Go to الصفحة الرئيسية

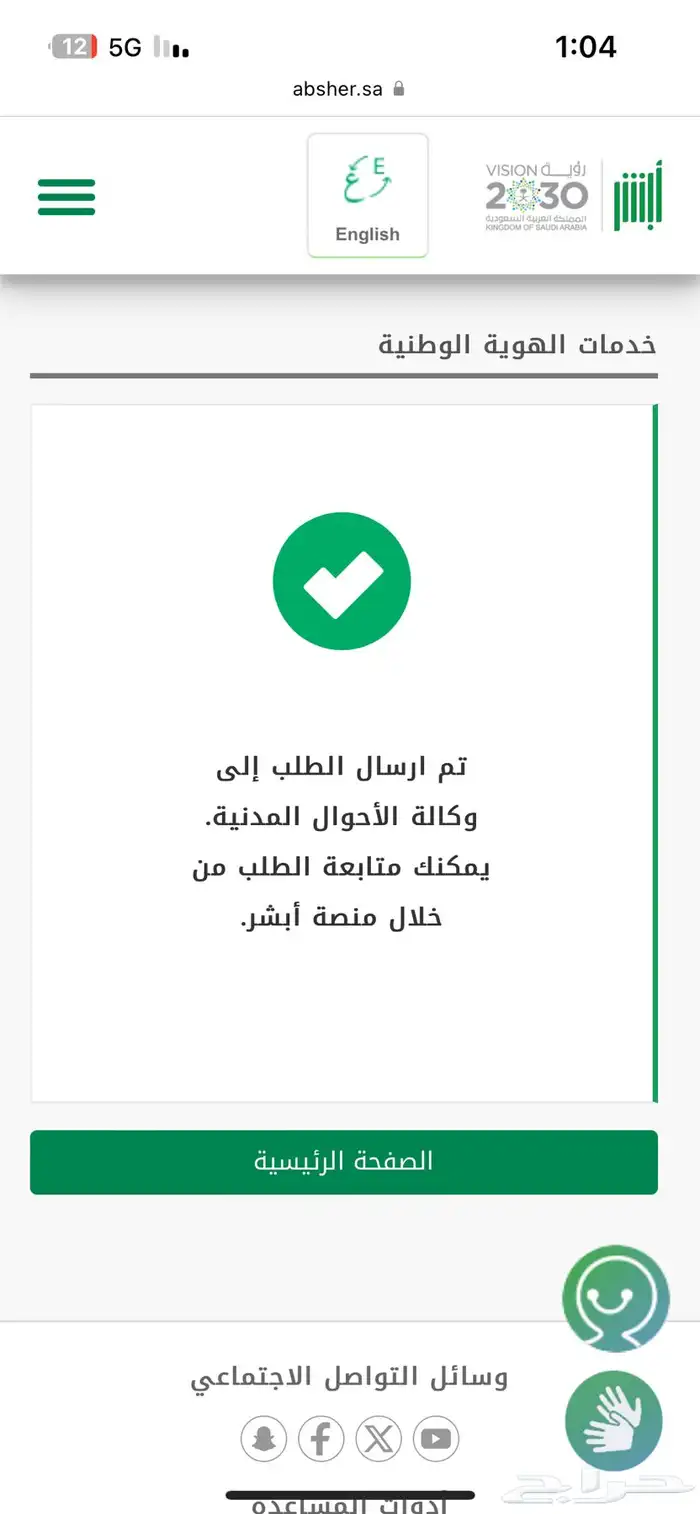click(344, 1162)
